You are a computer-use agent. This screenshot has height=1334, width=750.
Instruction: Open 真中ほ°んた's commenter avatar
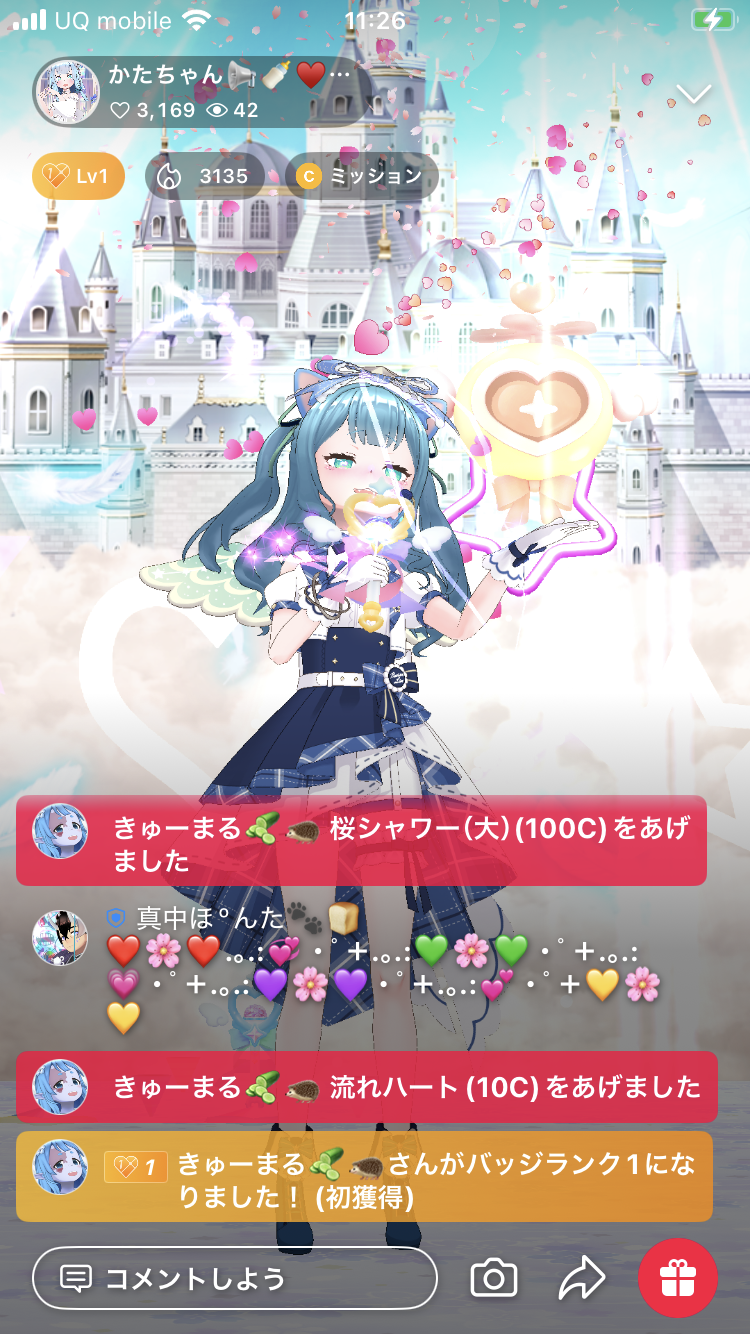(x=60, y=938)
